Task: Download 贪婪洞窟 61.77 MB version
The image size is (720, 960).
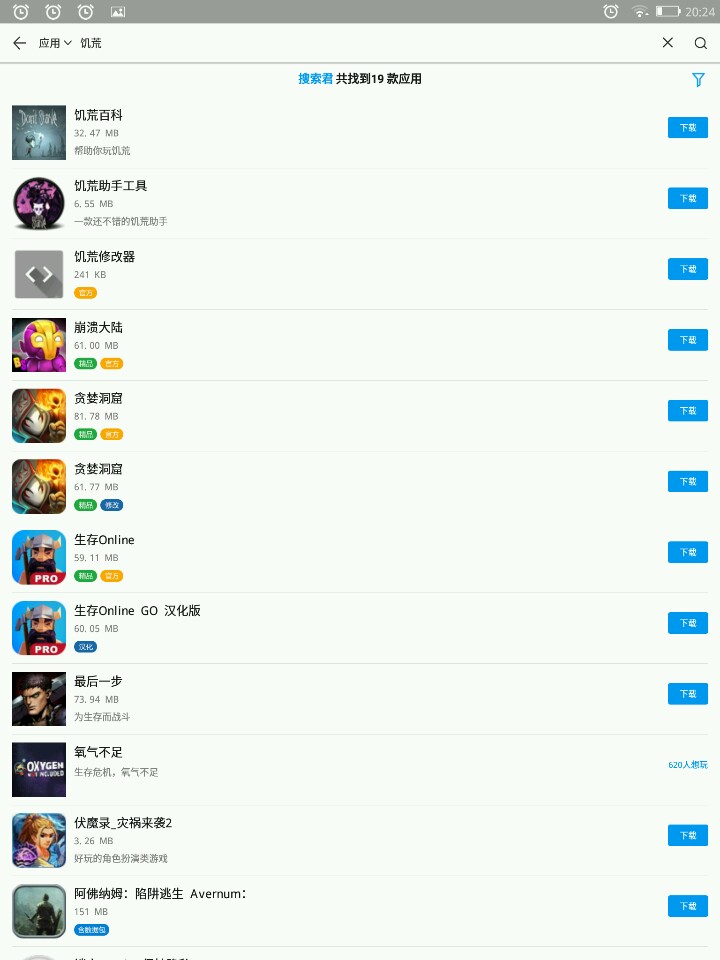Action: point(688,481)
